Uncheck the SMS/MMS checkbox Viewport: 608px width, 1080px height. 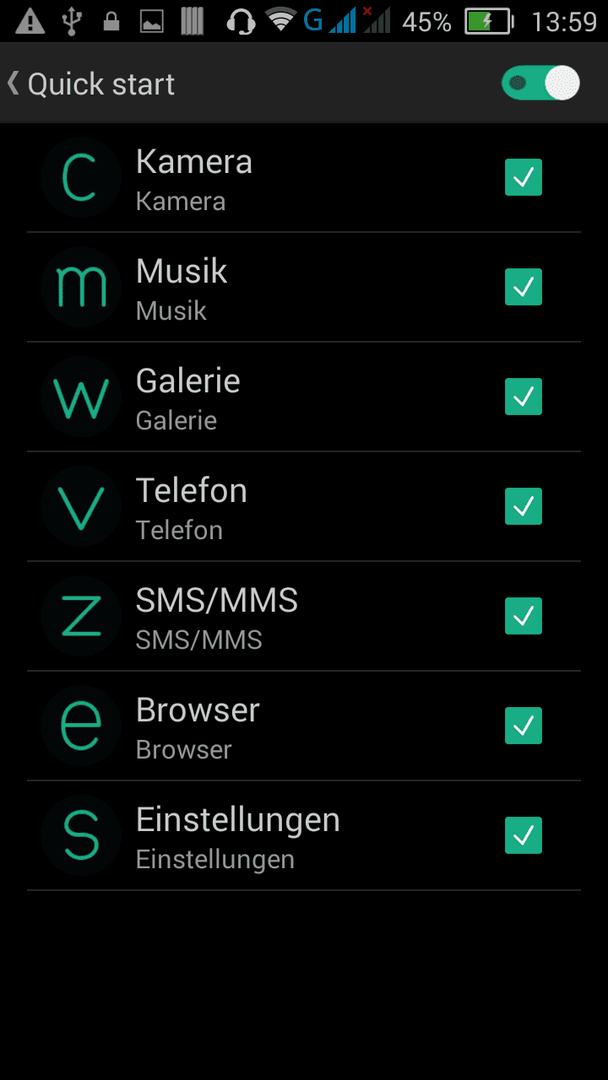523,615
